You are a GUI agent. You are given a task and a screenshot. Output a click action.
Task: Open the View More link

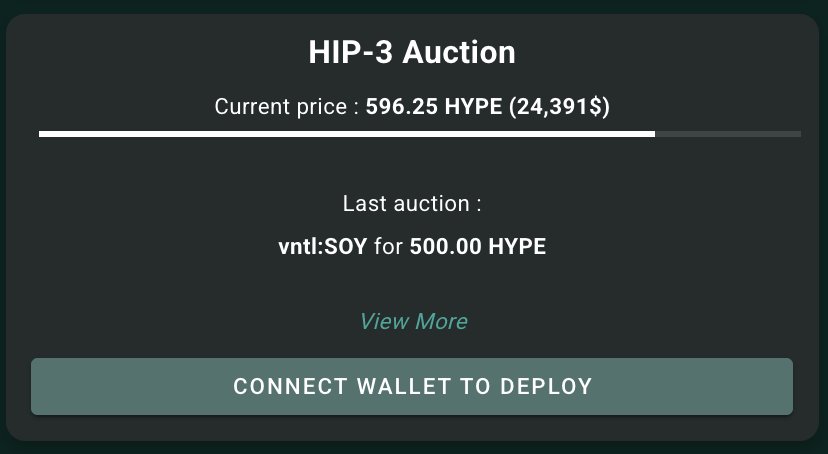pos(413,321)
